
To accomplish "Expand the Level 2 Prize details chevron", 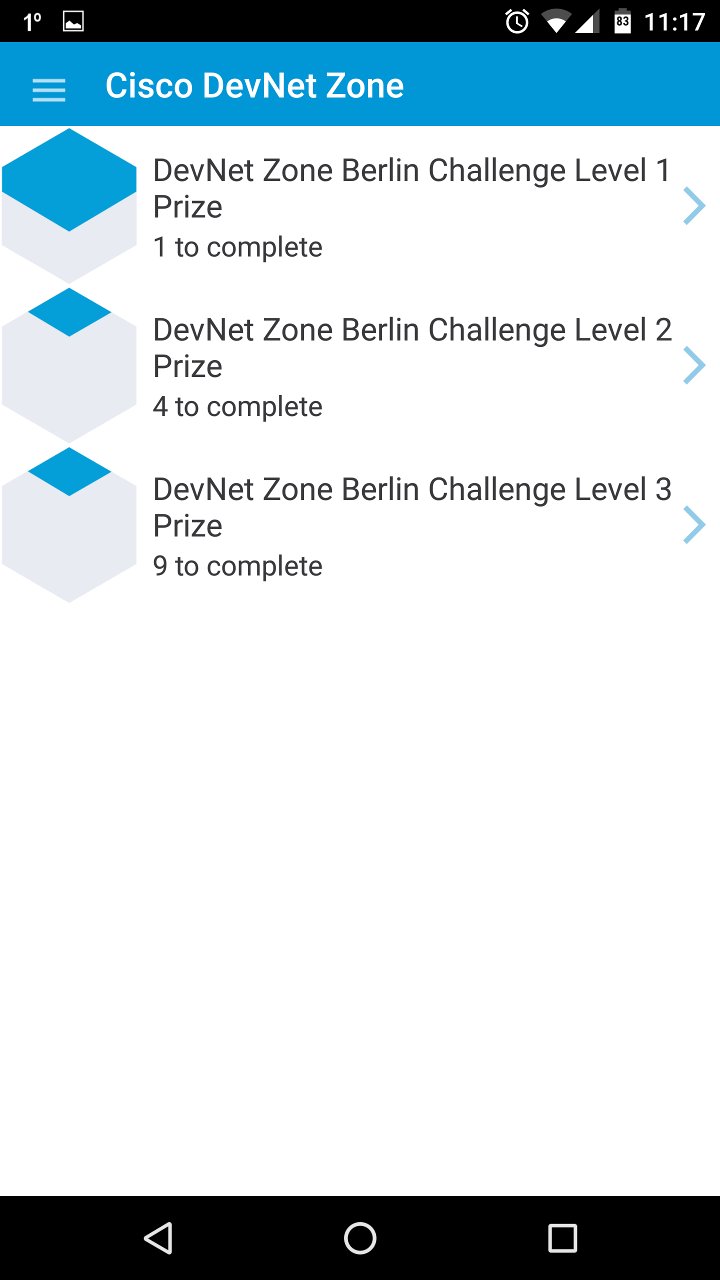I will pos(695,364).
